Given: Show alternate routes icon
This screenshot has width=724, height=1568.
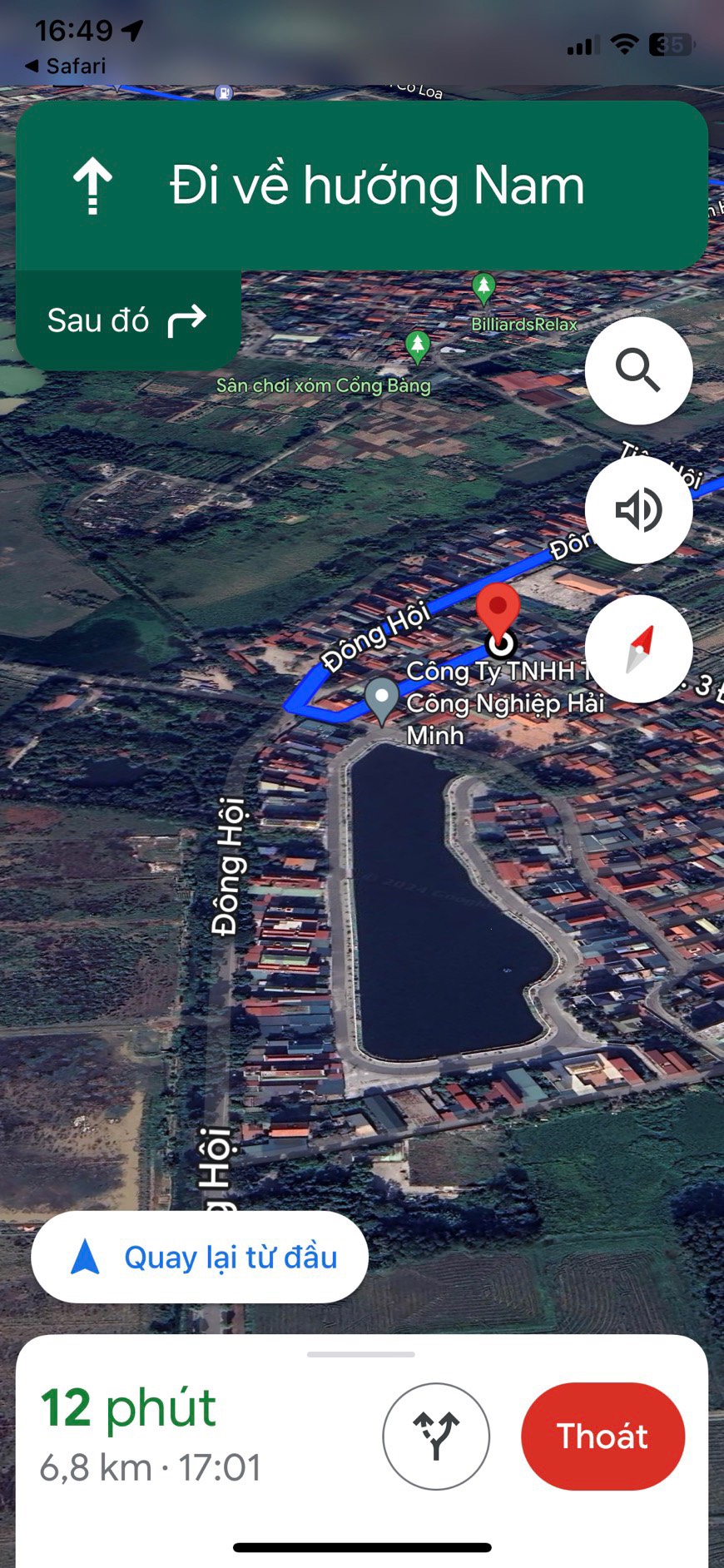Looking at the screenshot, I should (x=436, y=1436).
